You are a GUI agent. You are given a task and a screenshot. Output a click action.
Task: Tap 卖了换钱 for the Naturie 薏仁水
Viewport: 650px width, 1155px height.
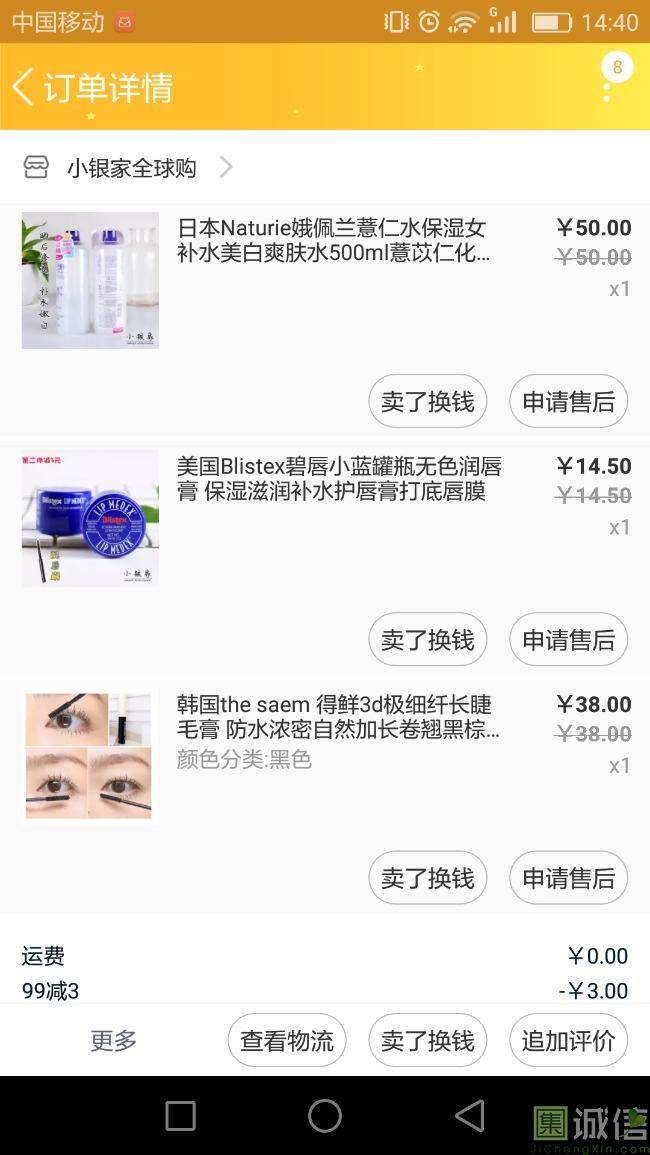(x=428, y=401)
